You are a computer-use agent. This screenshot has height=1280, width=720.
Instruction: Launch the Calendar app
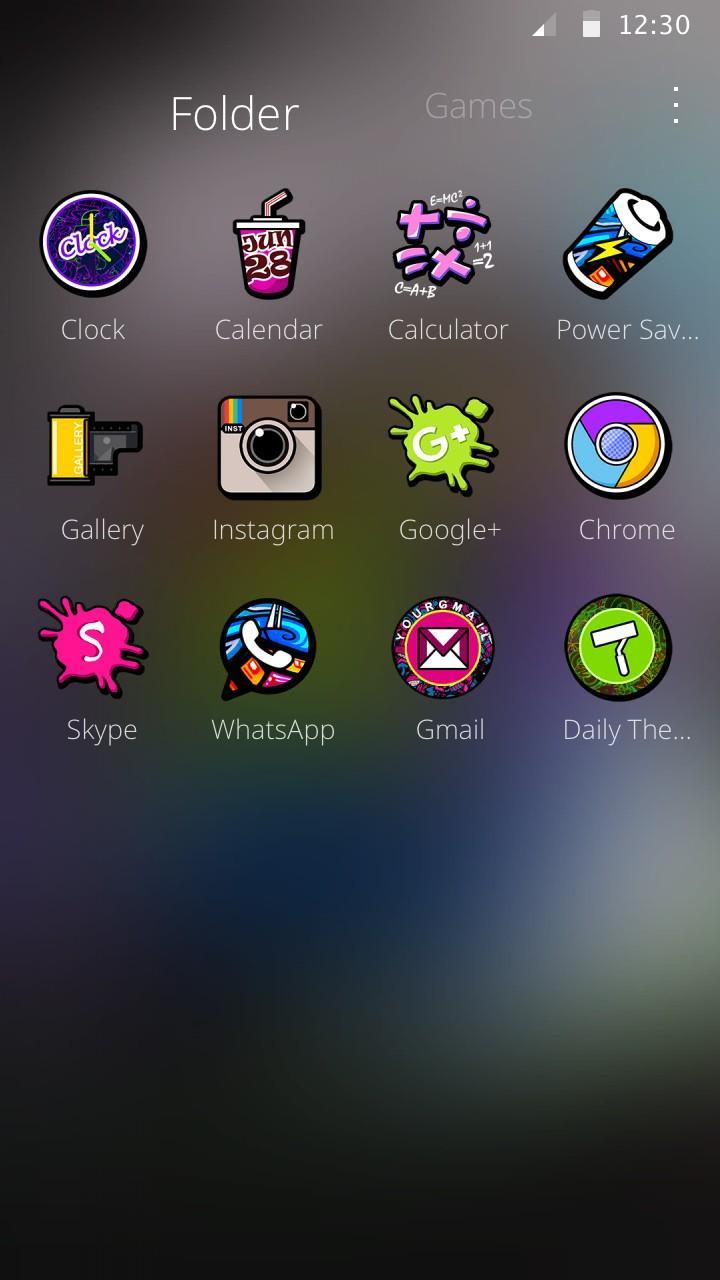click(x=268, y=245)
